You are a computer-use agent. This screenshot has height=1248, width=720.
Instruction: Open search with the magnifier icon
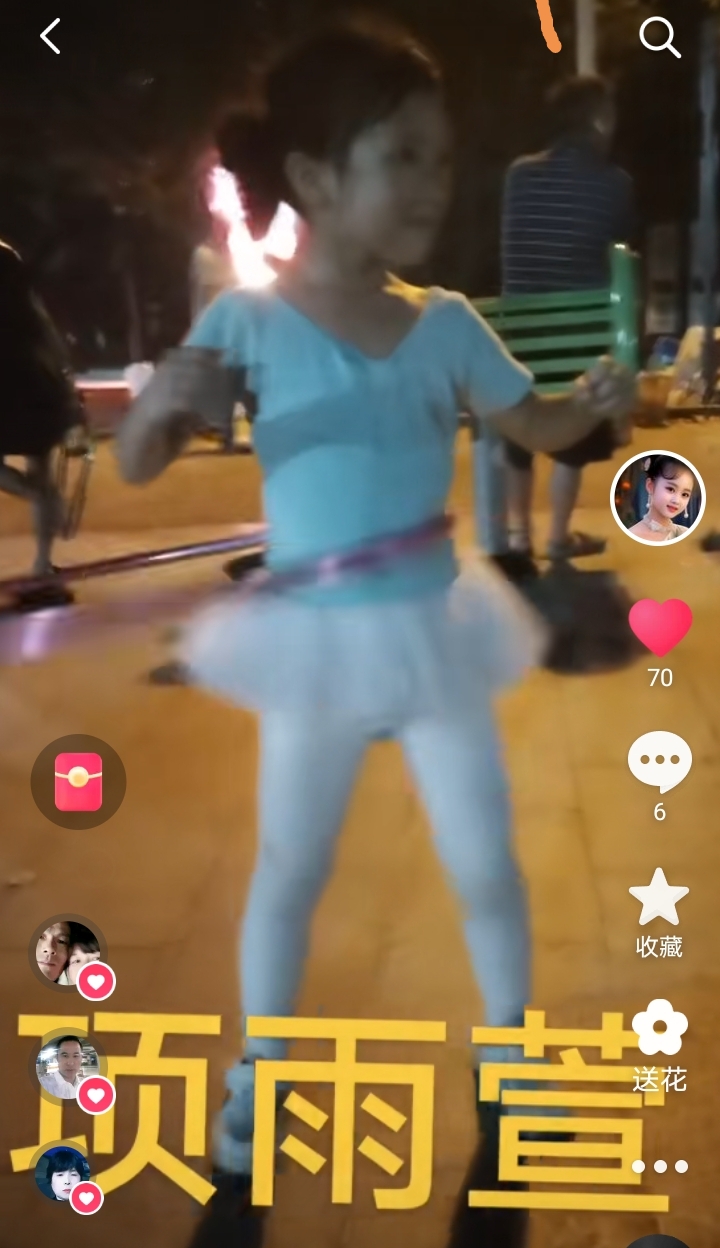(659, 38)
